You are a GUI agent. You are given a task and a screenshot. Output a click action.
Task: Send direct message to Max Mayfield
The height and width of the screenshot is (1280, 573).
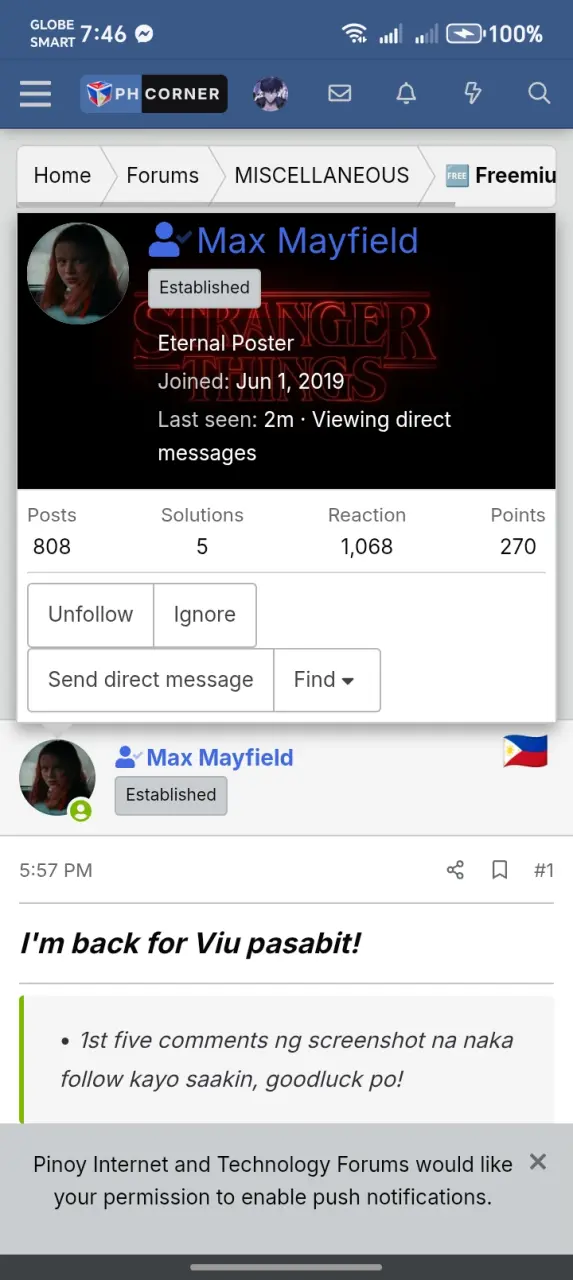151,680
